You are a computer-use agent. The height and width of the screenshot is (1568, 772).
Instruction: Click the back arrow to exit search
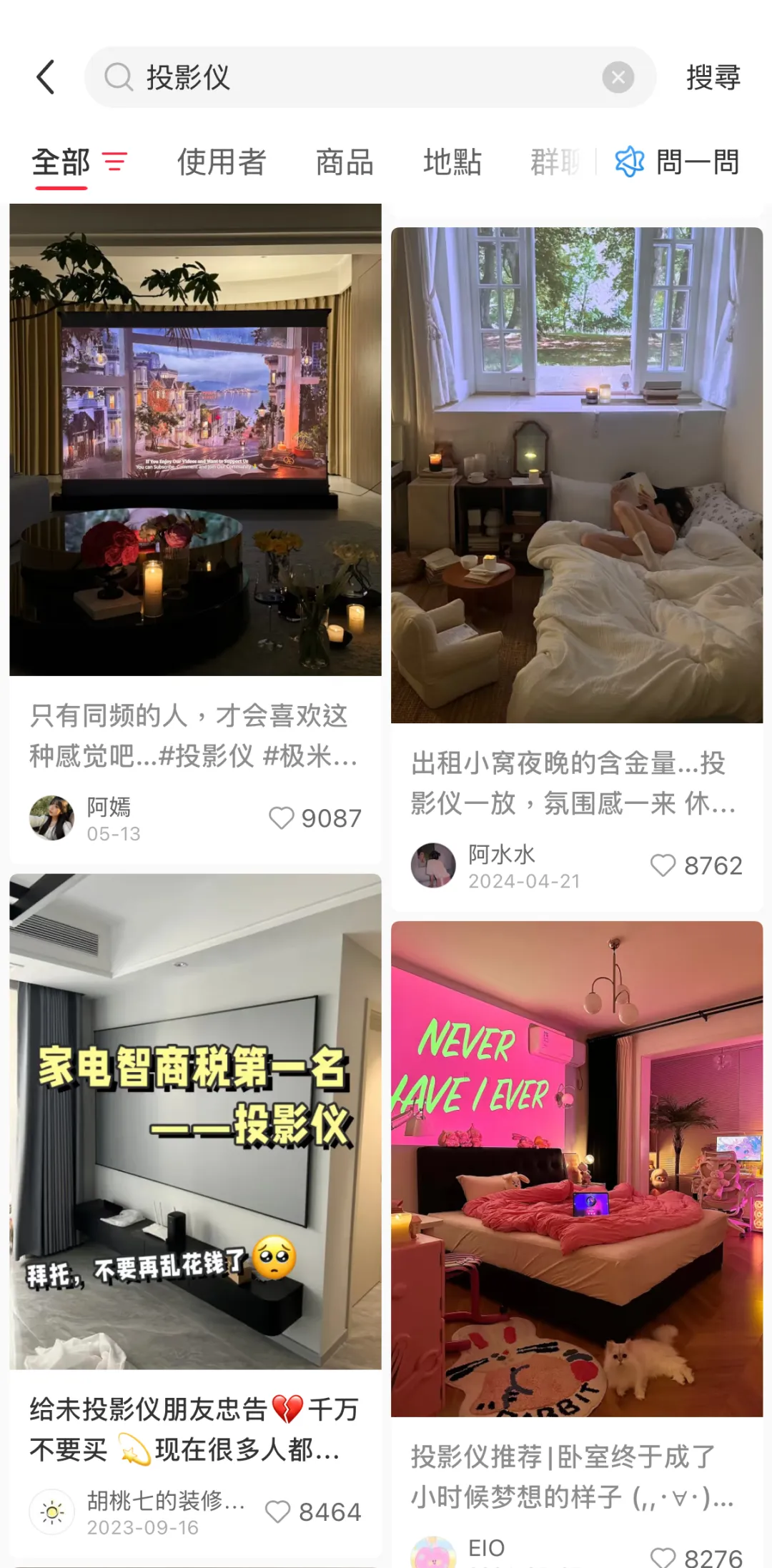[46, 77]
